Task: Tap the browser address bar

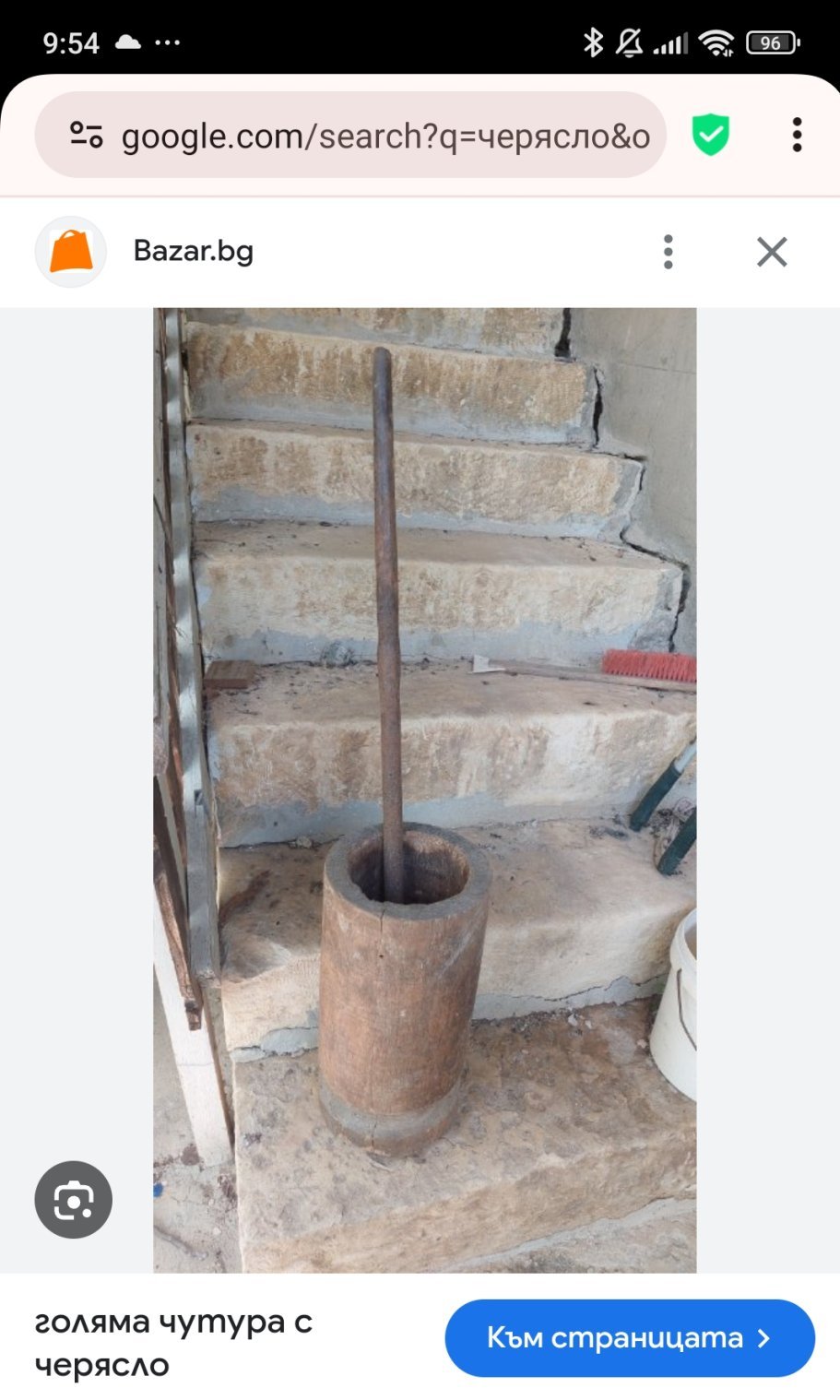Action: point(350,136)
